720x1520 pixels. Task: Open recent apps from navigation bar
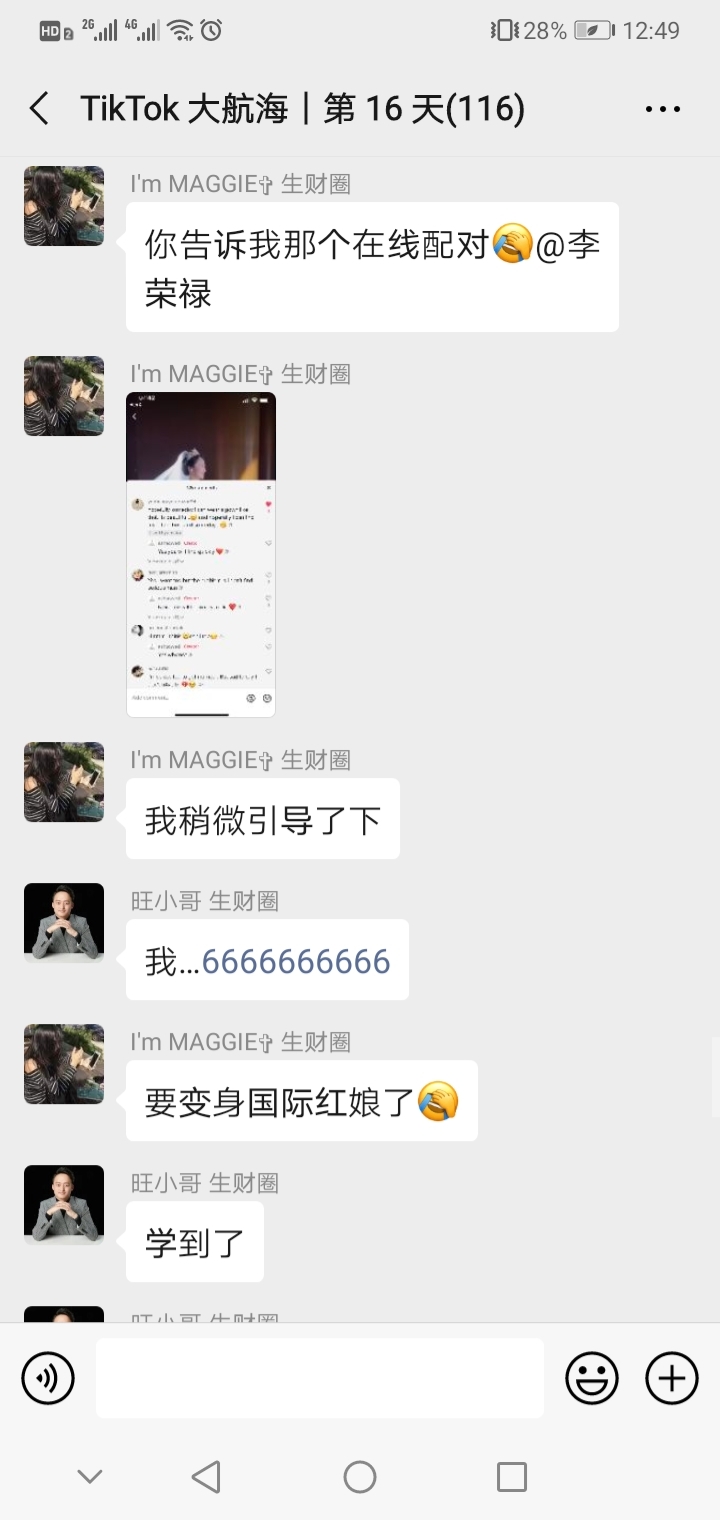(511, 1476)
